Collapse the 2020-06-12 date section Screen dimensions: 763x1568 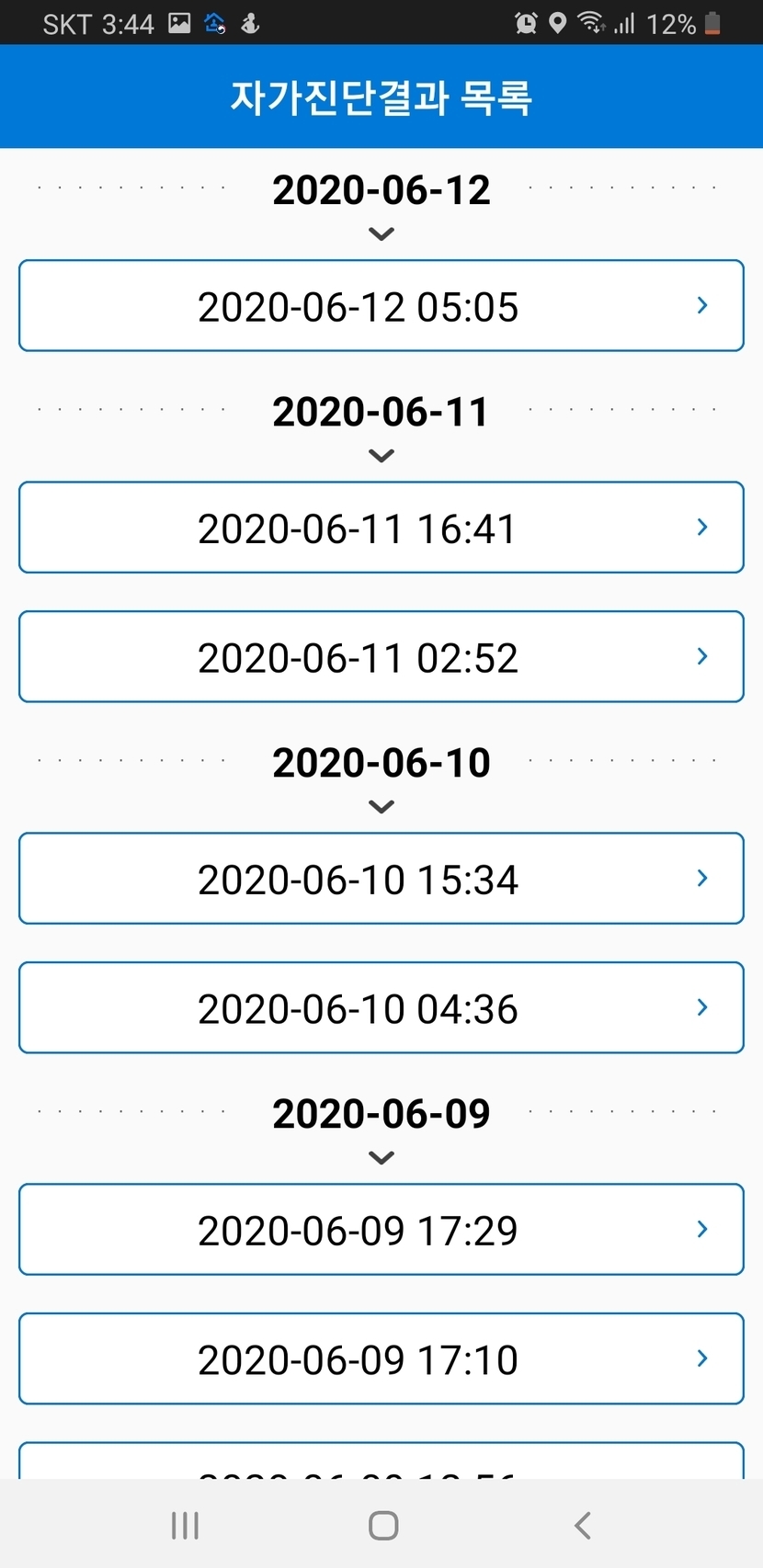[381, 234]
